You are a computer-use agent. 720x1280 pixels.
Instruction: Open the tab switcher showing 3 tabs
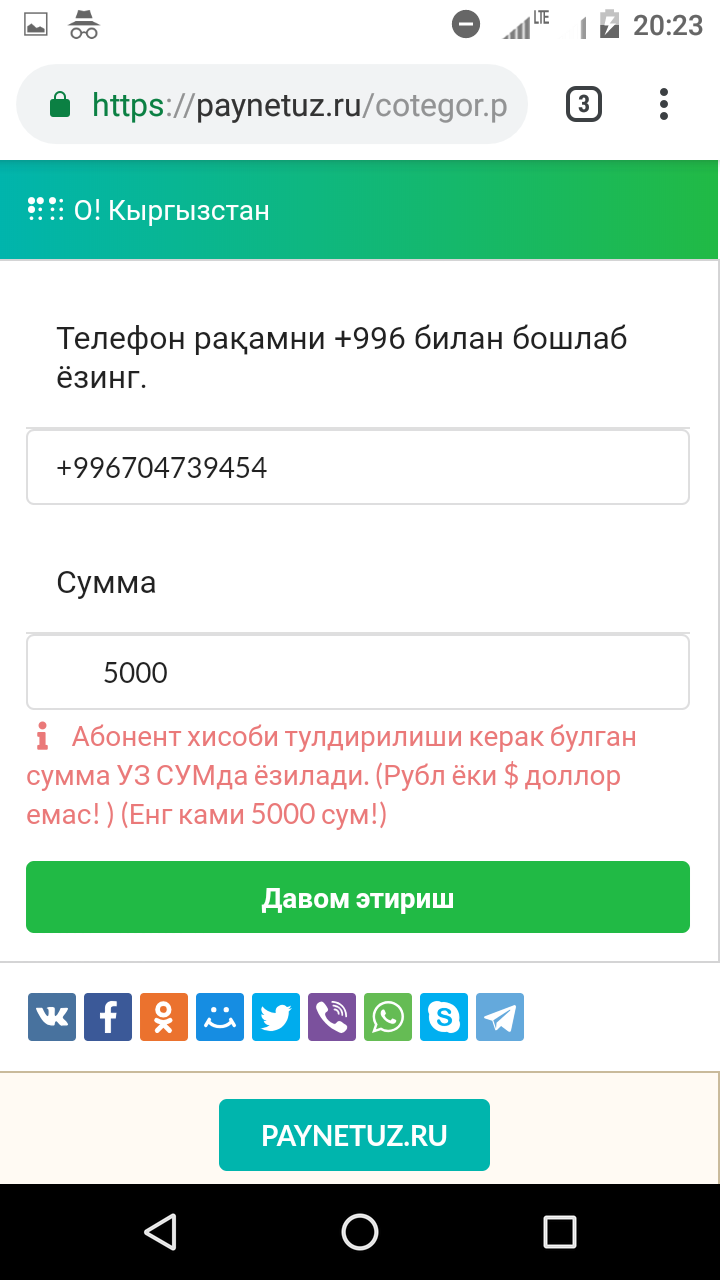click(584, 104)
